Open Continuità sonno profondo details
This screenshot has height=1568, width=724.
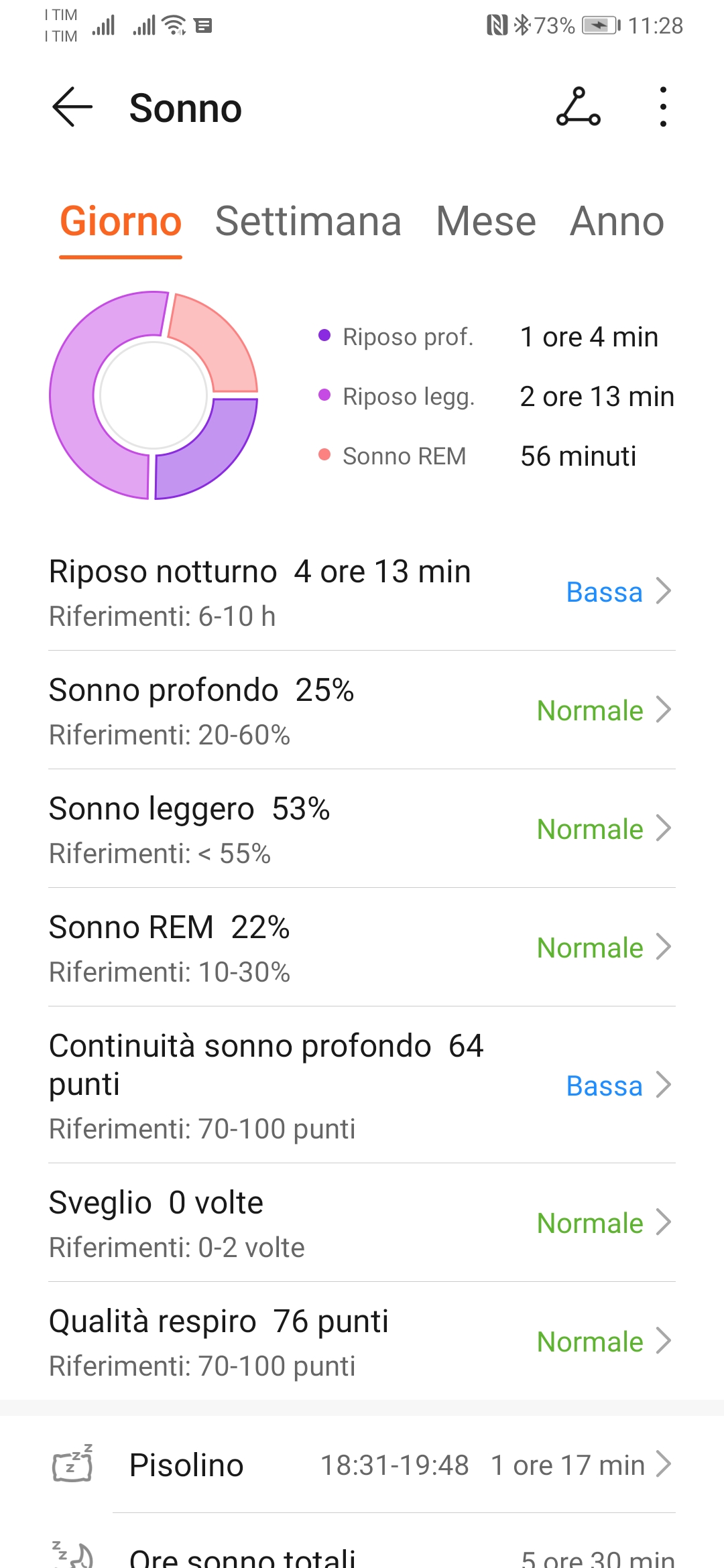[362, 1085]
